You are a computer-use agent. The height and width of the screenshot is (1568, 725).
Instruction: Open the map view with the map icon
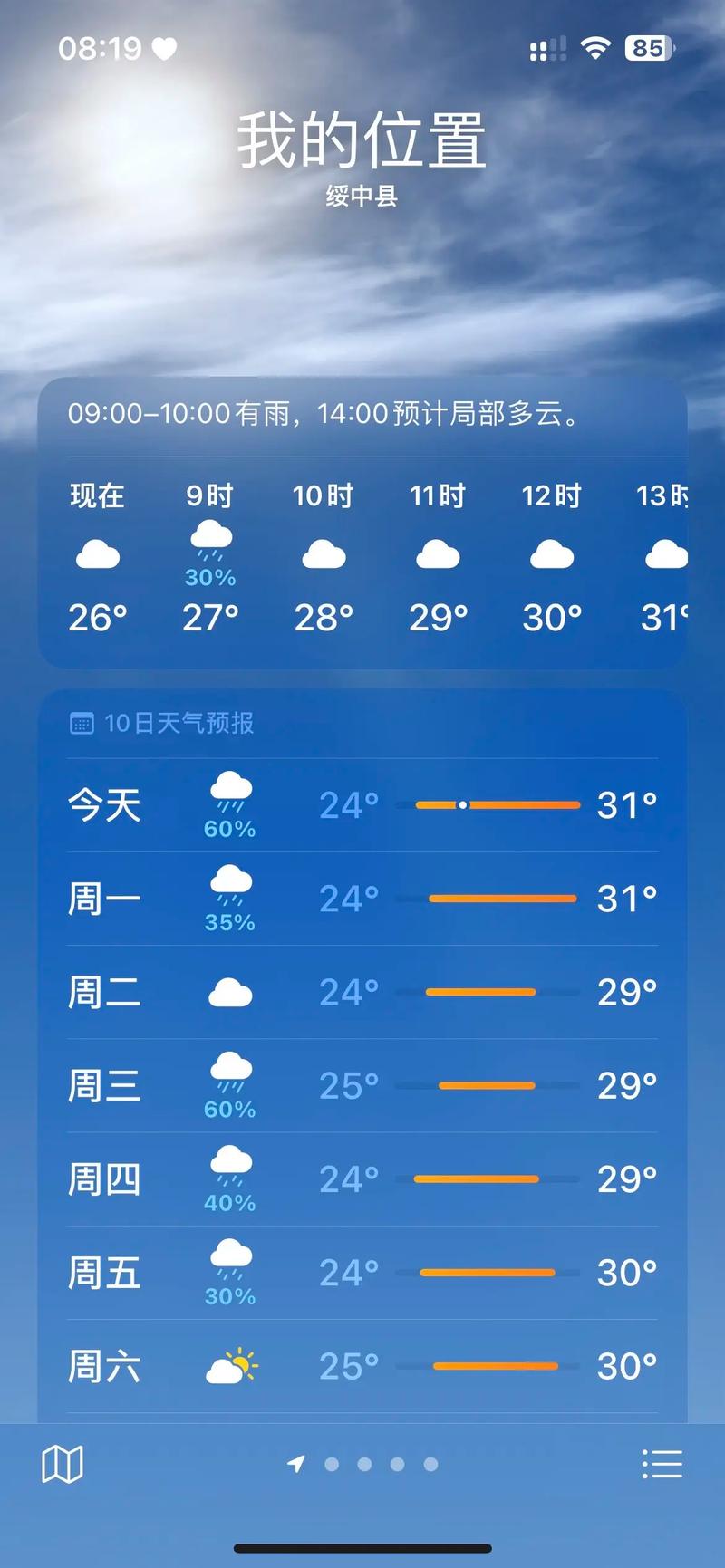(63, 1464)
